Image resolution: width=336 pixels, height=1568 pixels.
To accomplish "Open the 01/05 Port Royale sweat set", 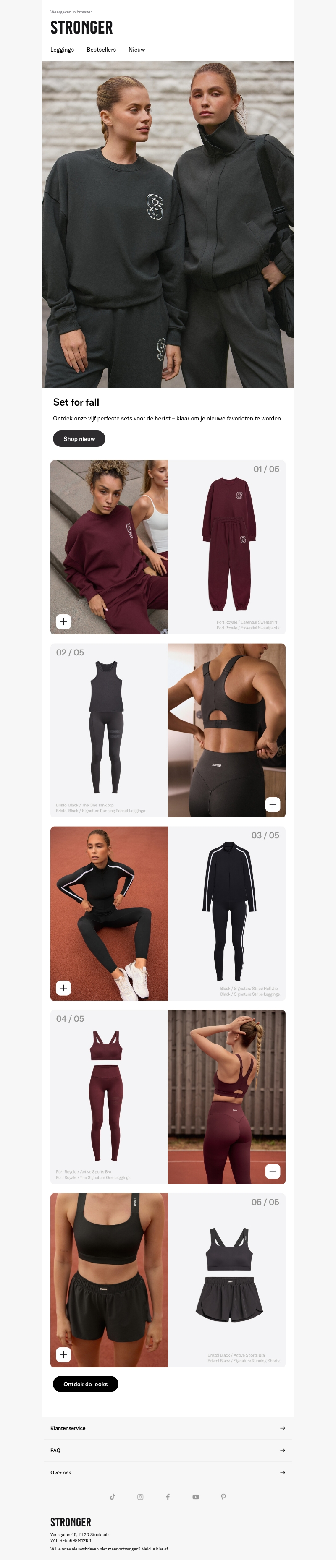I will (x=227, y=547).
